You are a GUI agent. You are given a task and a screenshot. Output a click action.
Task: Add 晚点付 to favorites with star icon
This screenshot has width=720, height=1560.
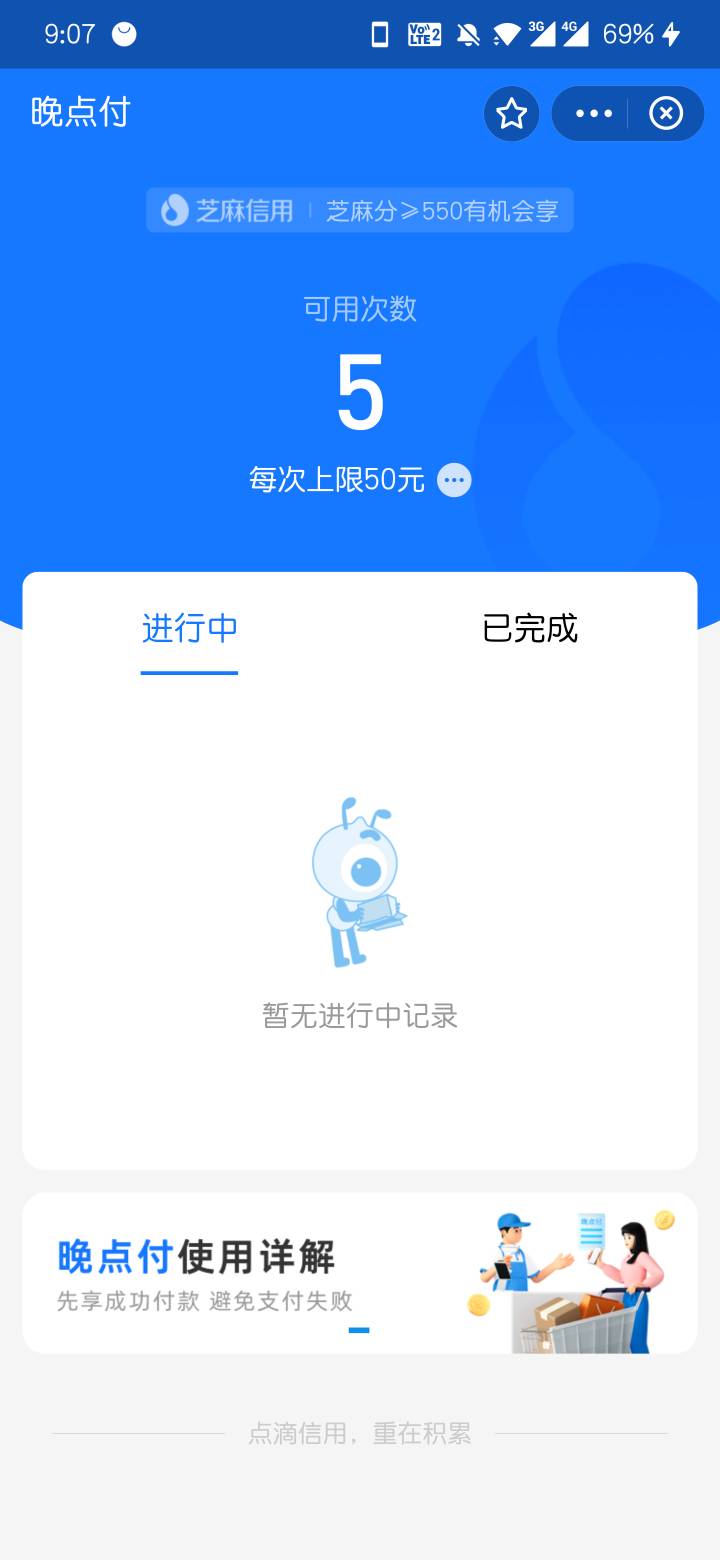tap(512, 114)
